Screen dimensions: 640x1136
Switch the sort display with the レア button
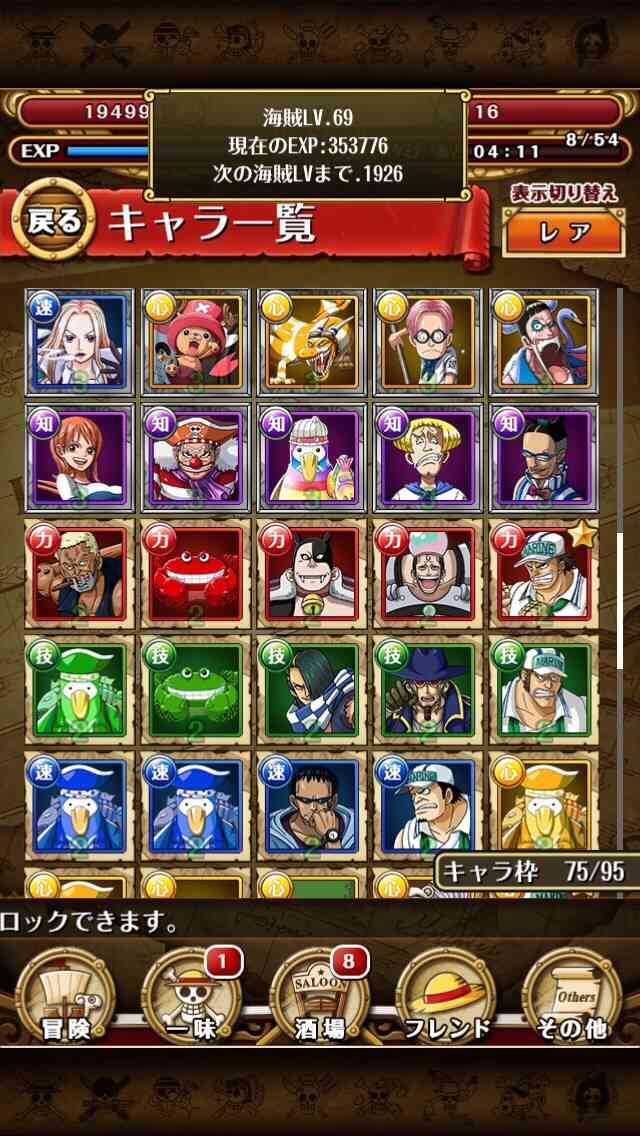click(x=564, y=233)
